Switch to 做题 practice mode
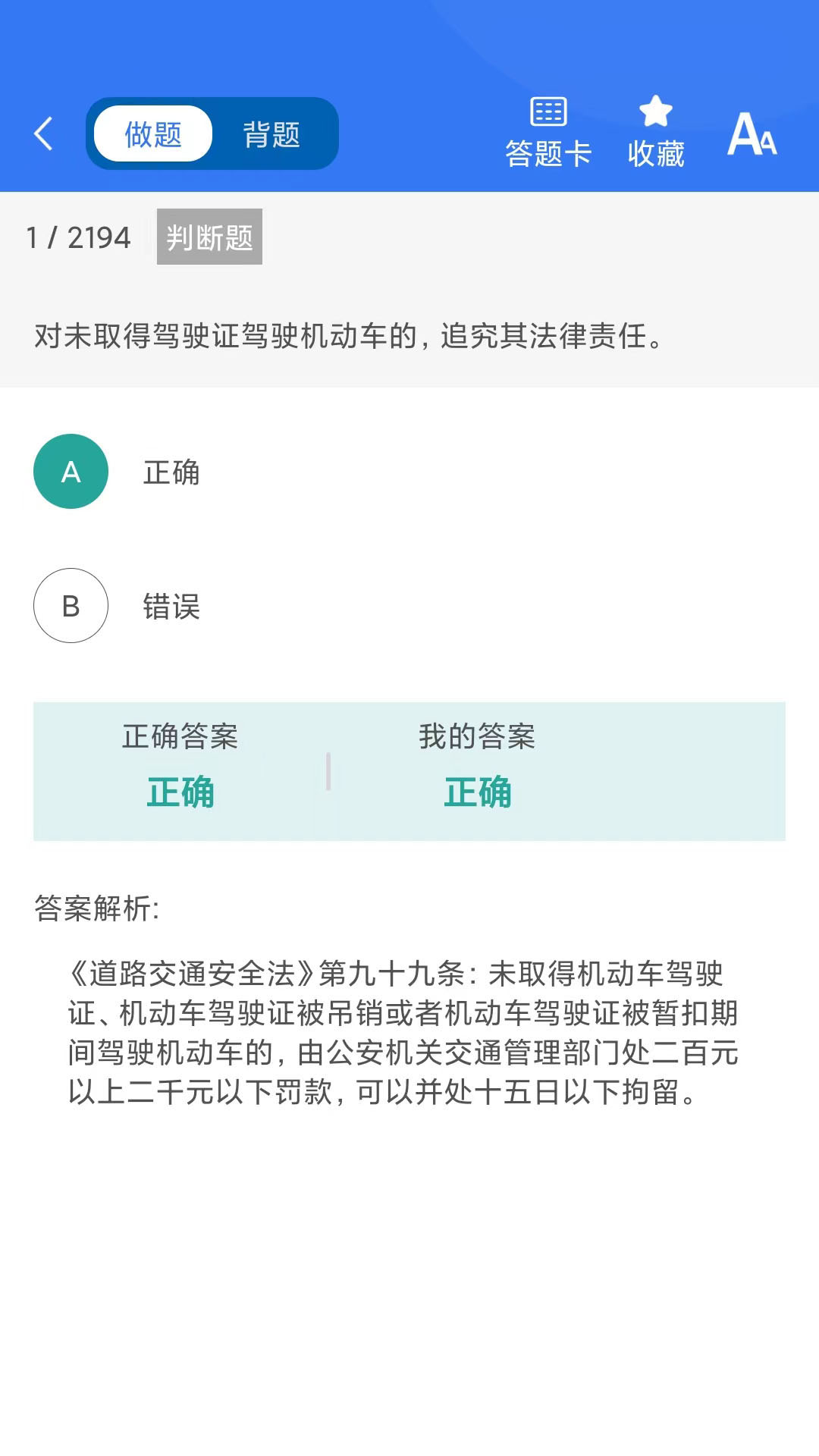This screenshot has width=819, height=1456. click(152, 133)
